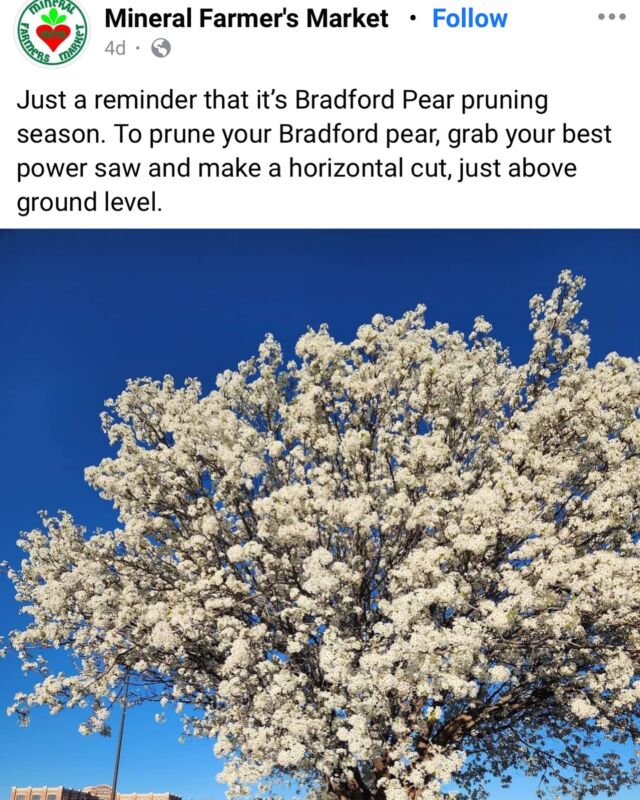Open Mineral Farmer's Market page name

[246, 18]
